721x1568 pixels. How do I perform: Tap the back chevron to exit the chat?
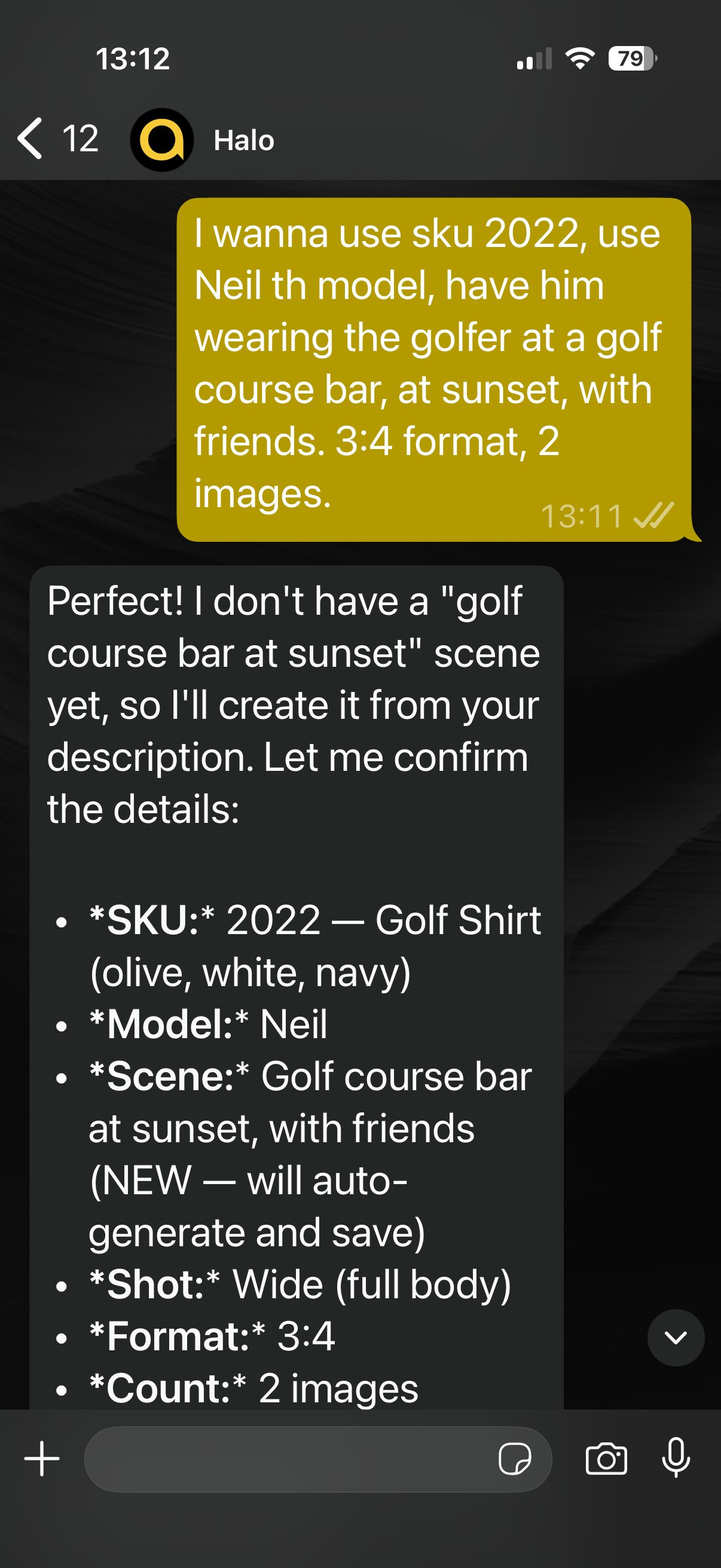pyautogui.click(x=30, y=139)
